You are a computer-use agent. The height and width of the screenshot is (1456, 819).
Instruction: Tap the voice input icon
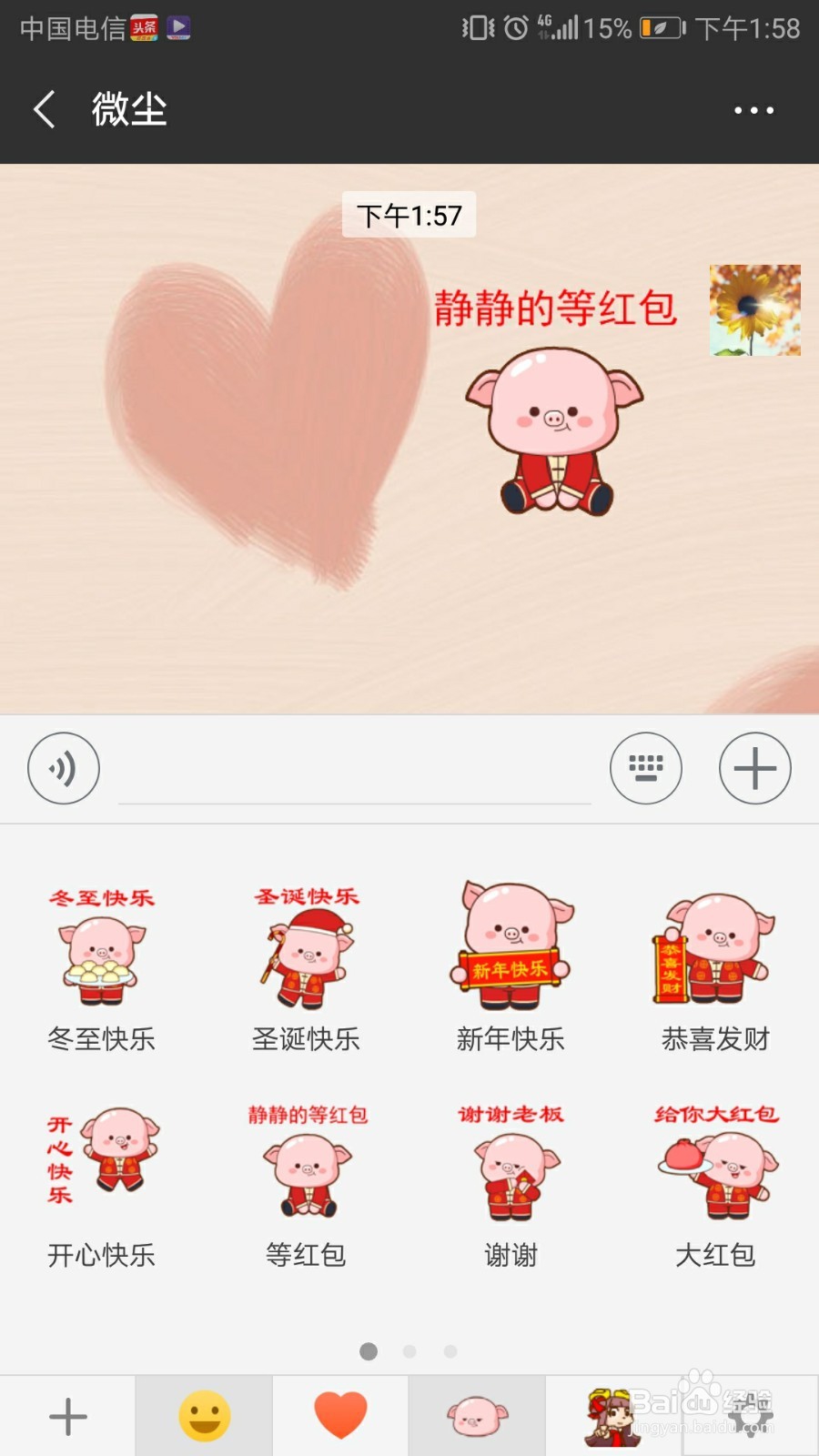tap(63, 768)
